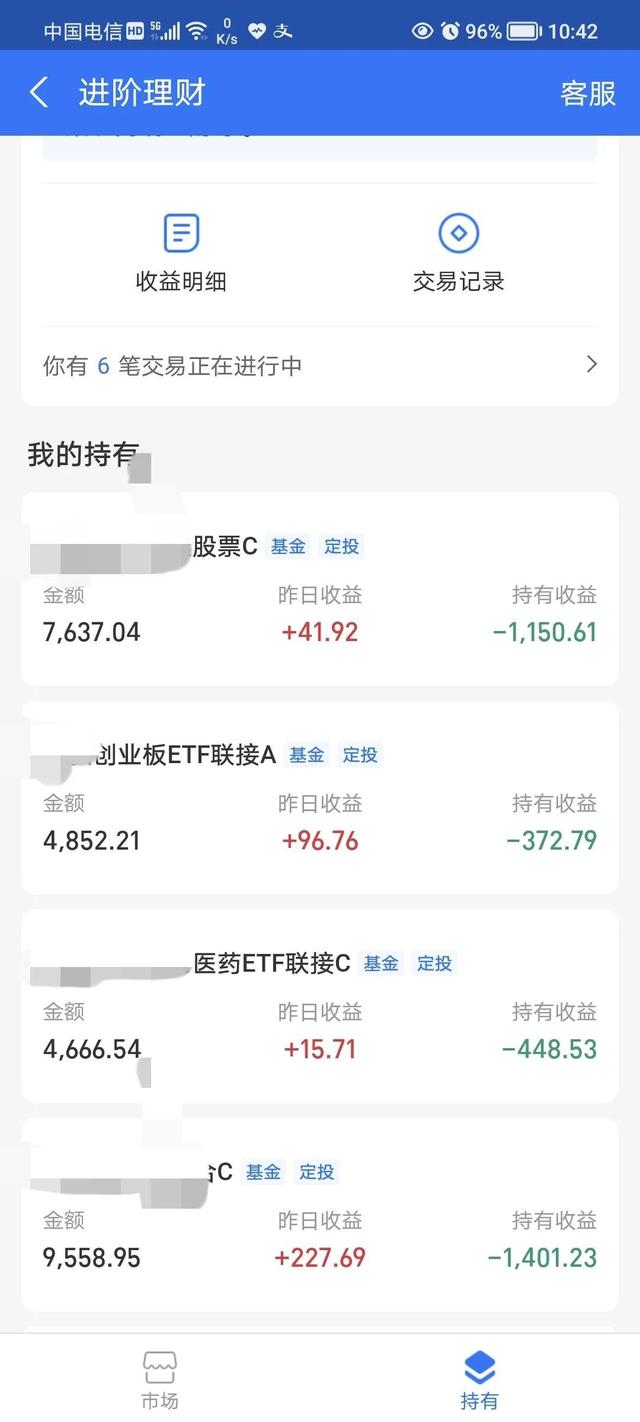Switch to the 市场 tab
640x1422 pixels.
pyautogui.click(x=160, y=1380)
